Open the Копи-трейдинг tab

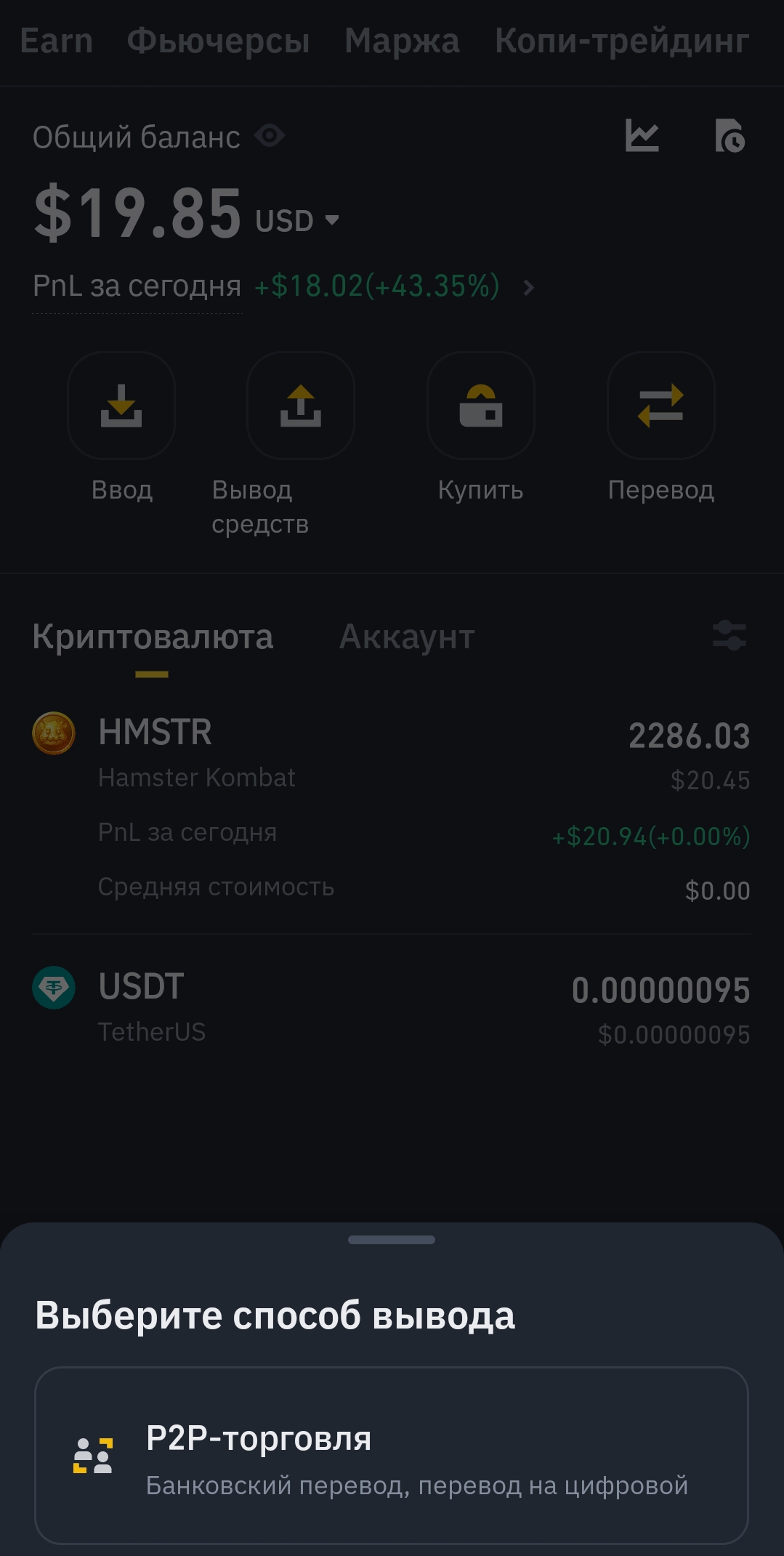tap(621, 41)
